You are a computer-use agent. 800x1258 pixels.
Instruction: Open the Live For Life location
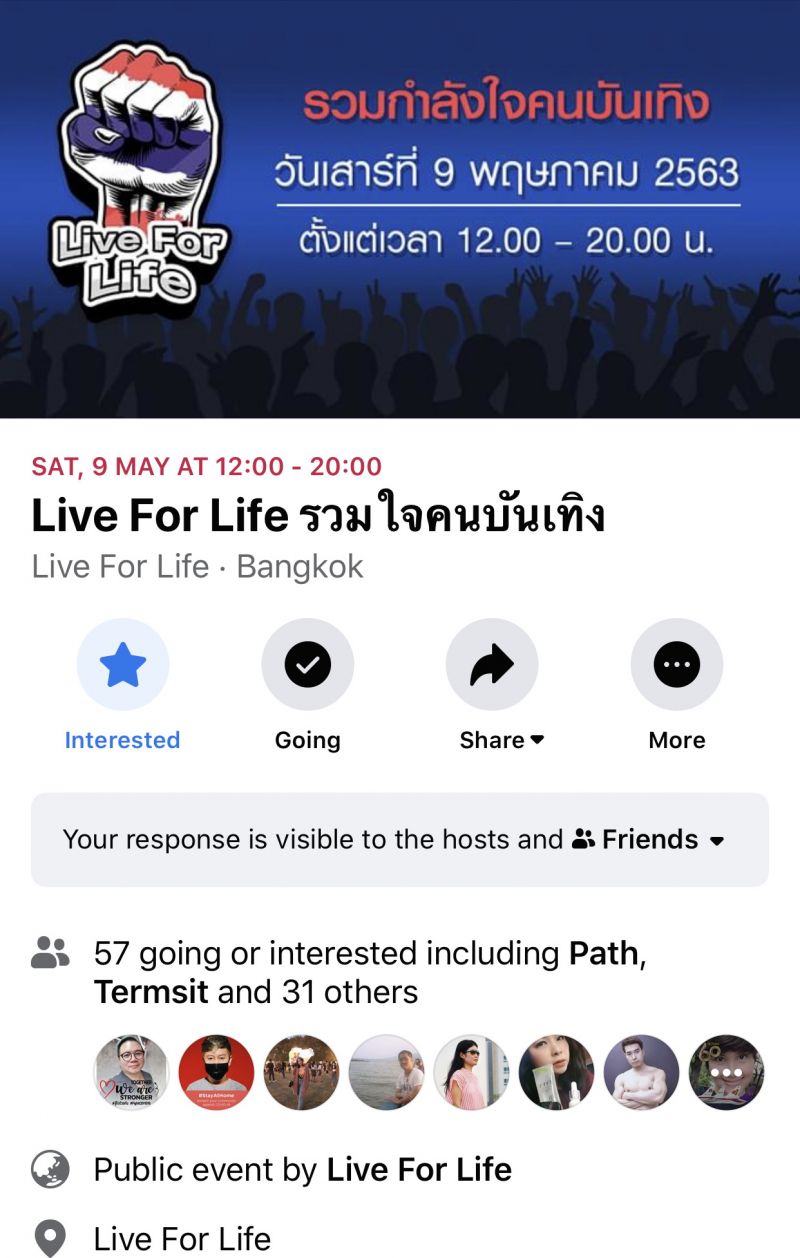click(182, 1238)
